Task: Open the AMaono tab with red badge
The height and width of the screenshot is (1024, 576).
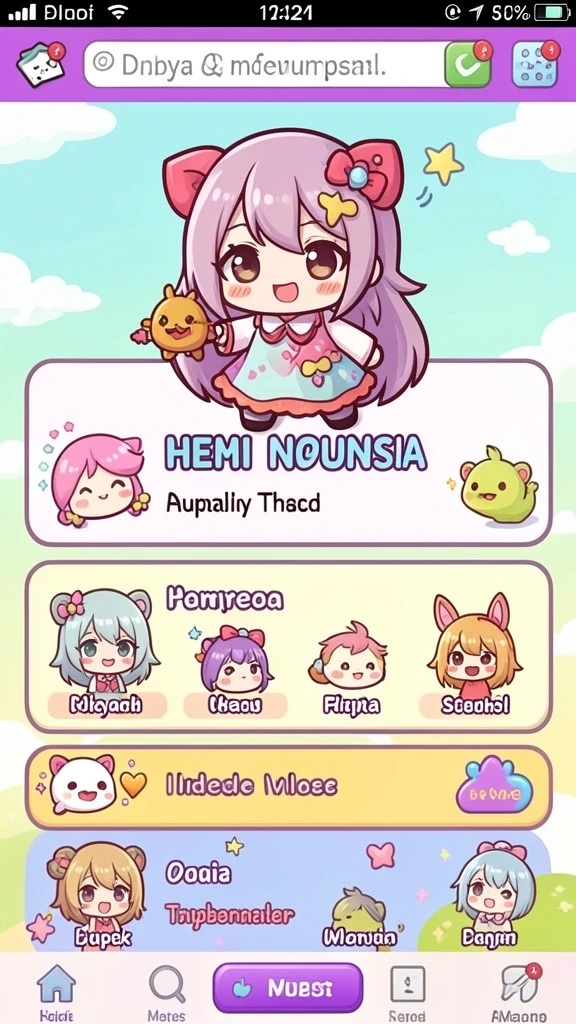Action: (x=519, y=991)
